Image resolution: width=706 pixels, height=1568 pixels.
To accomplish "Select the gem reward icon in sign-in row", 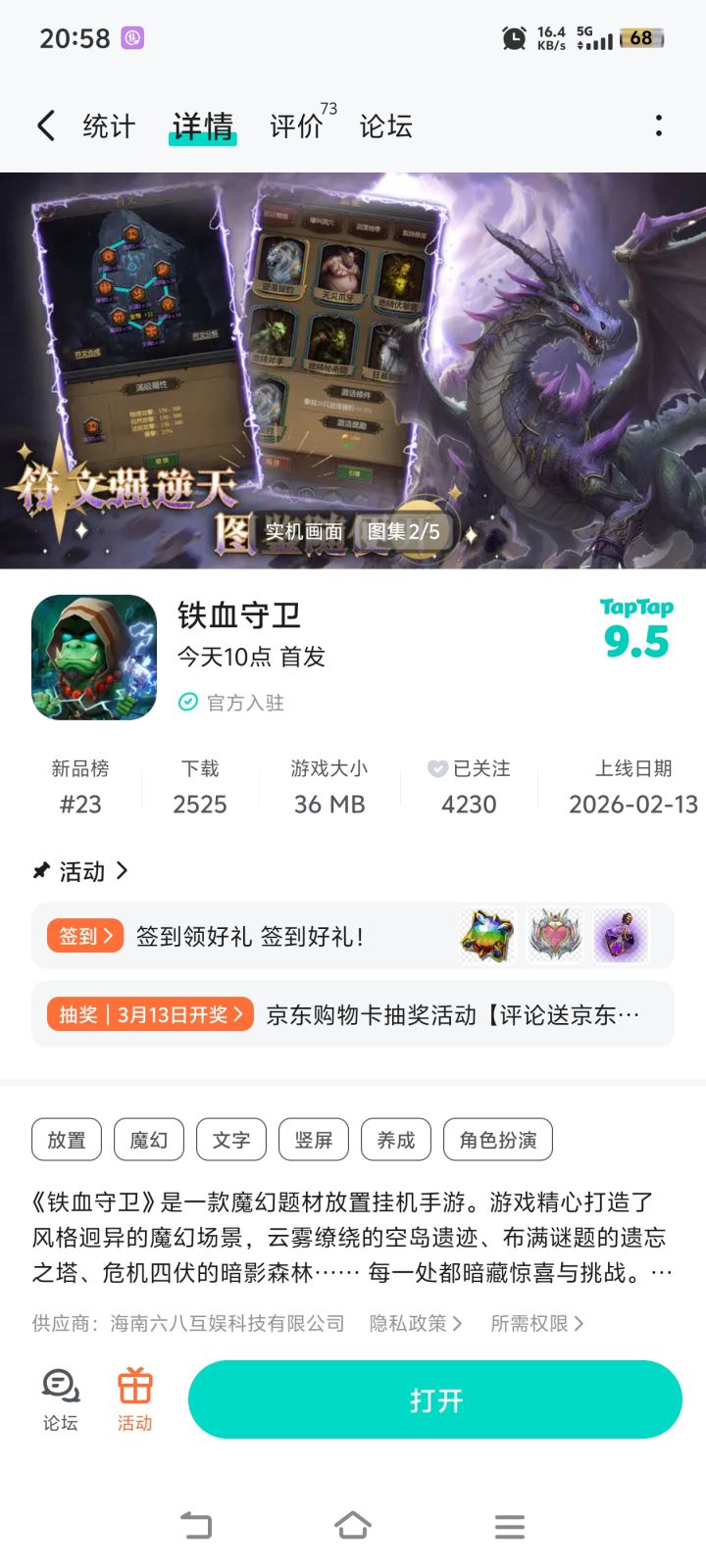I will click(x=486, y=936).
